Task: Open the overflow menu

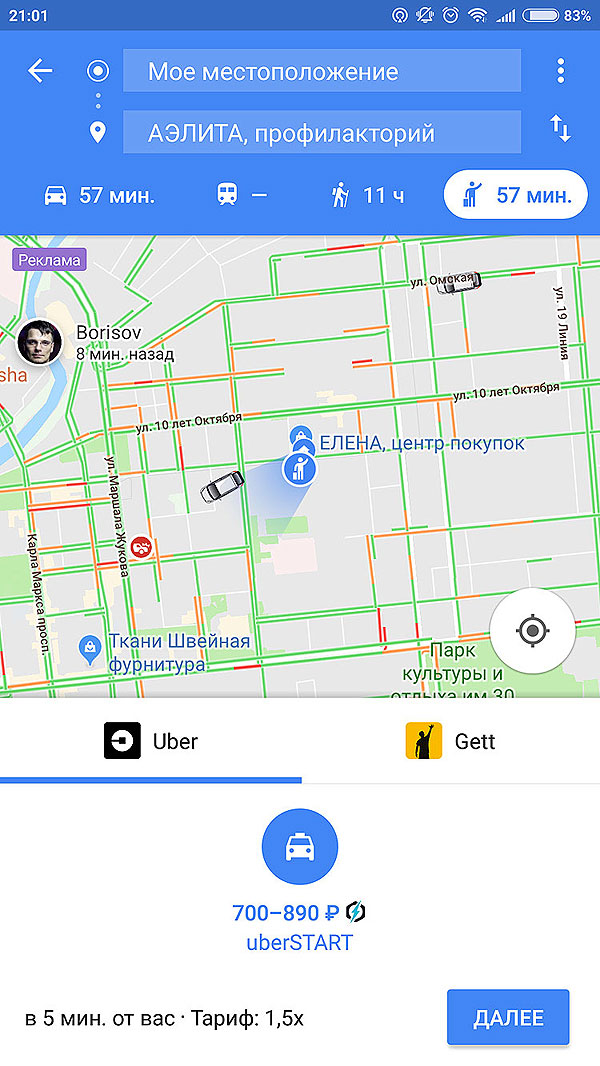Action: click(560, 71)
